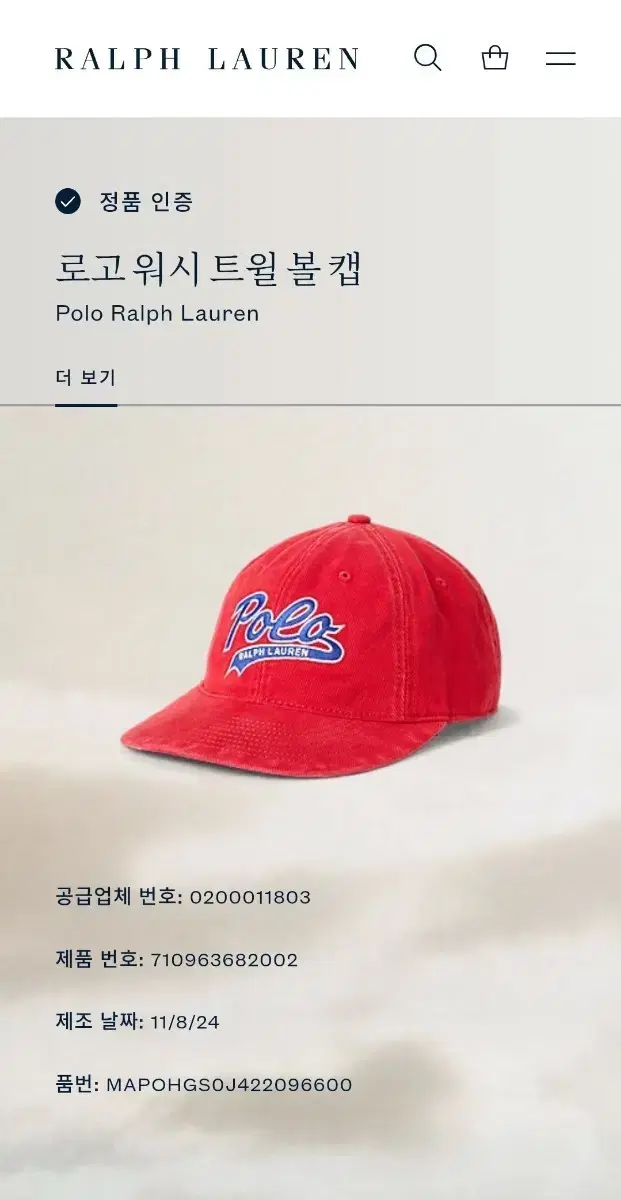Open the shopping bag
Image resolution: width=621 pixels, height=1200 pixels.
point(495,58)
